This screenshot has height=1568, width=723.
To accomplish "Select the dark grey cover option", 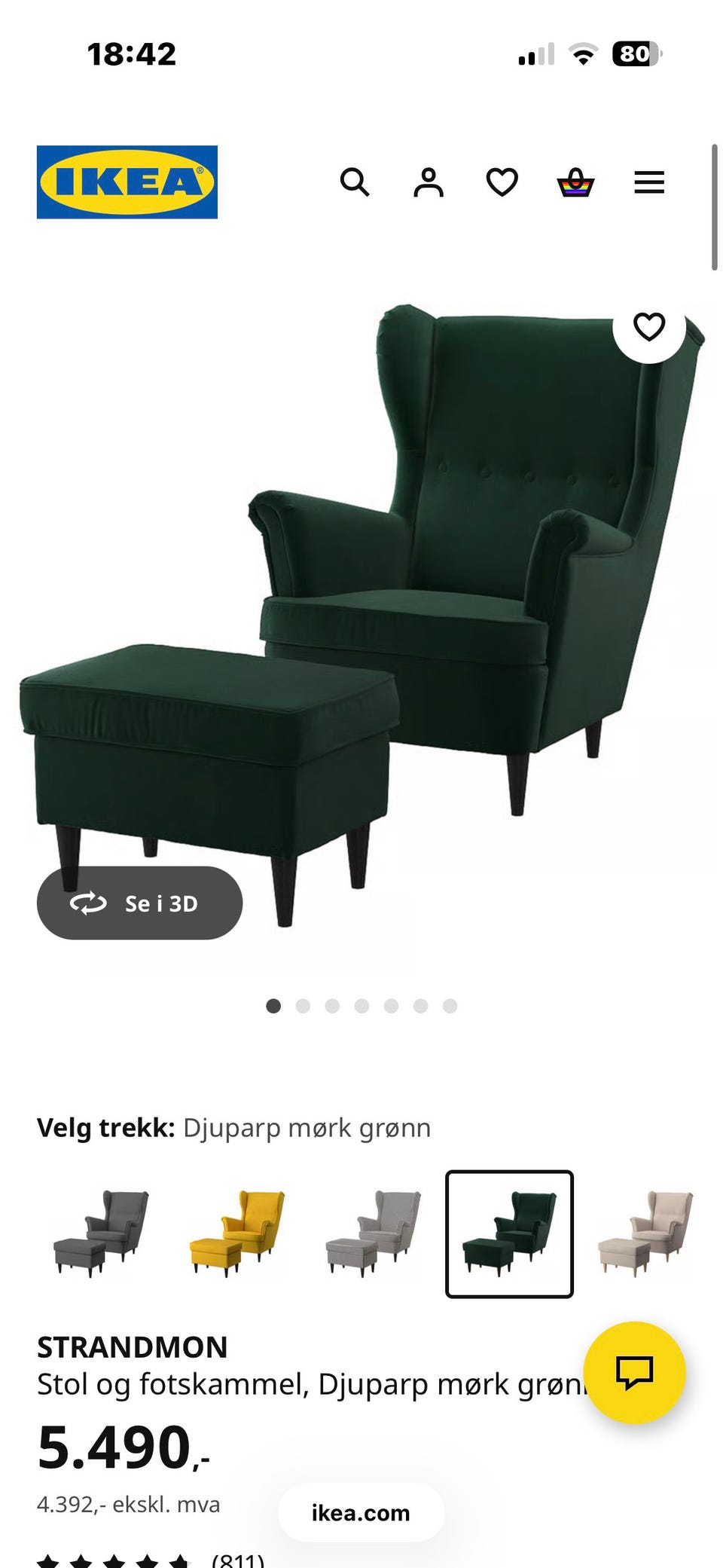I will 101,1233.
